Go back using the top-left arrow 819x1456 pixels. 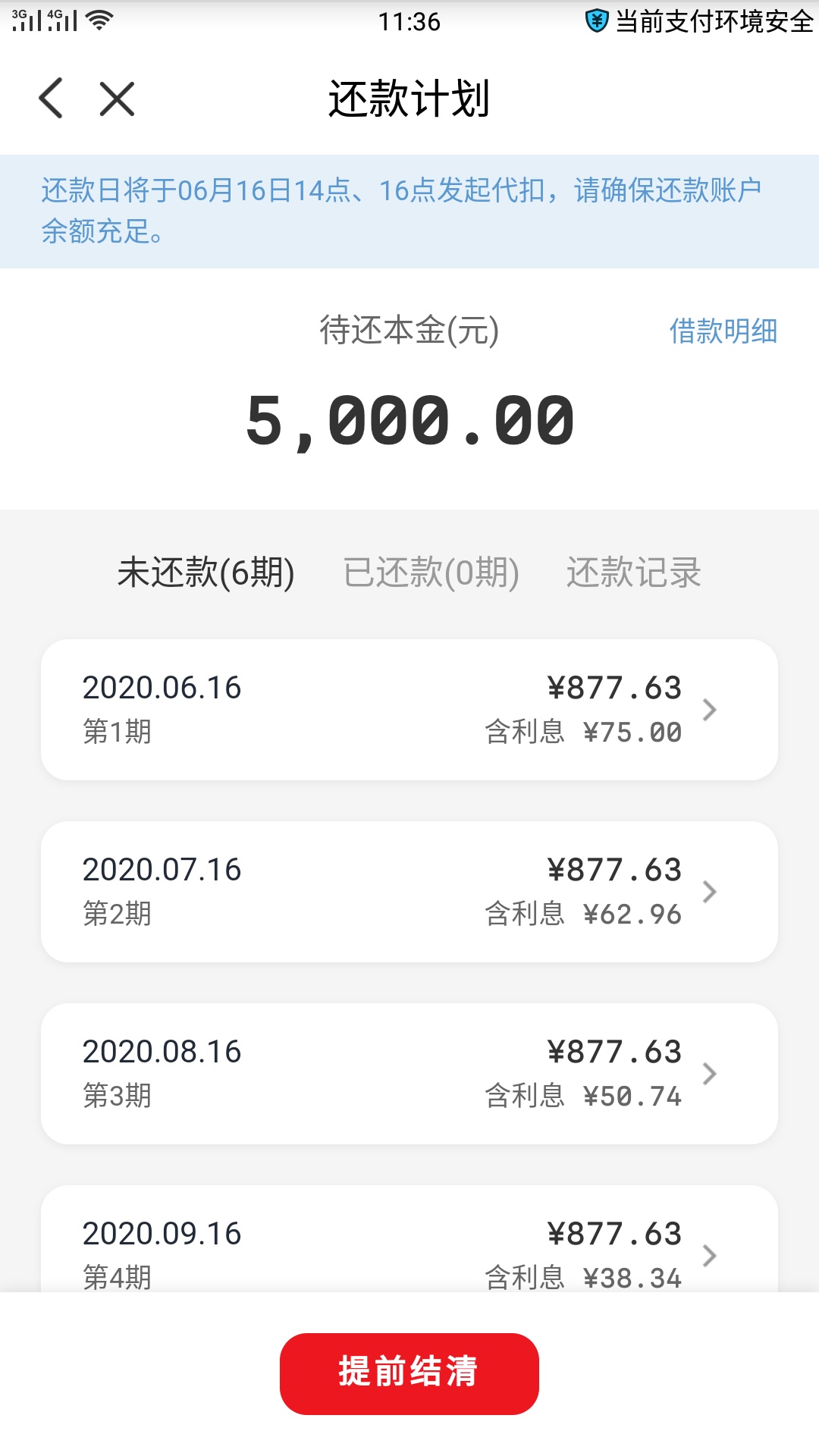tap(51, 99)
